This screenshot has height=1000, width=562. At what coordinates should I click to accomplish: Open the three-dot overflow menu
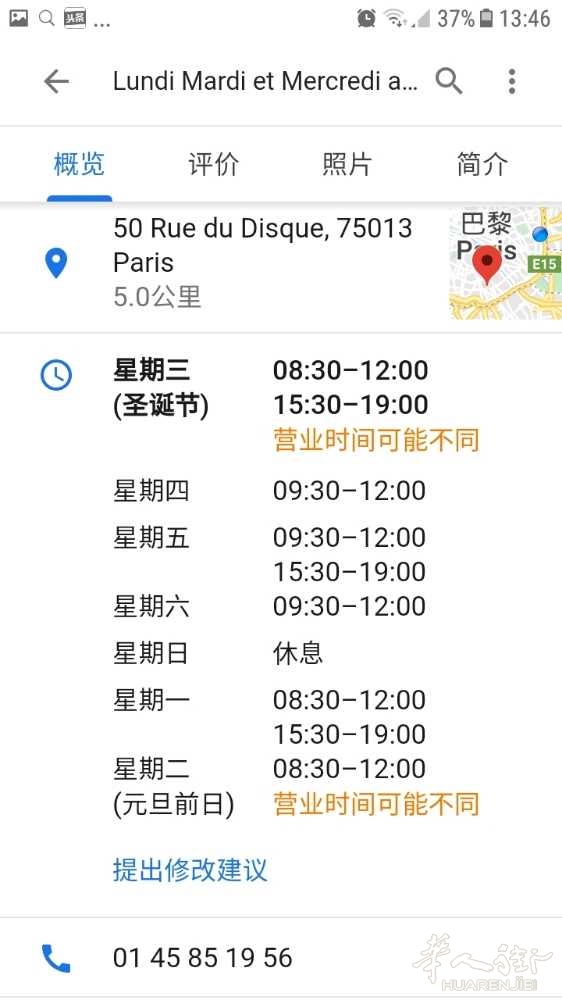pyautogui.click(x=512, y=82)
